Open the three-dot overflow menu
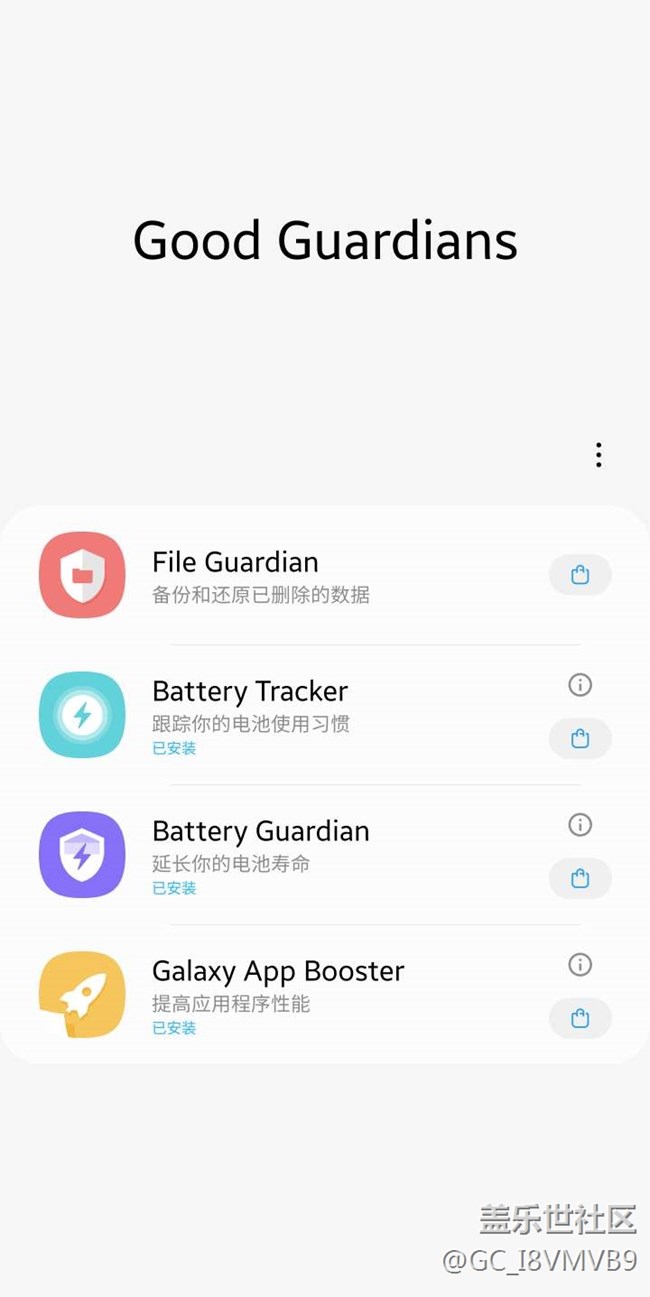The height and width of the screenshot is (1297, 650). pos(598,455)
